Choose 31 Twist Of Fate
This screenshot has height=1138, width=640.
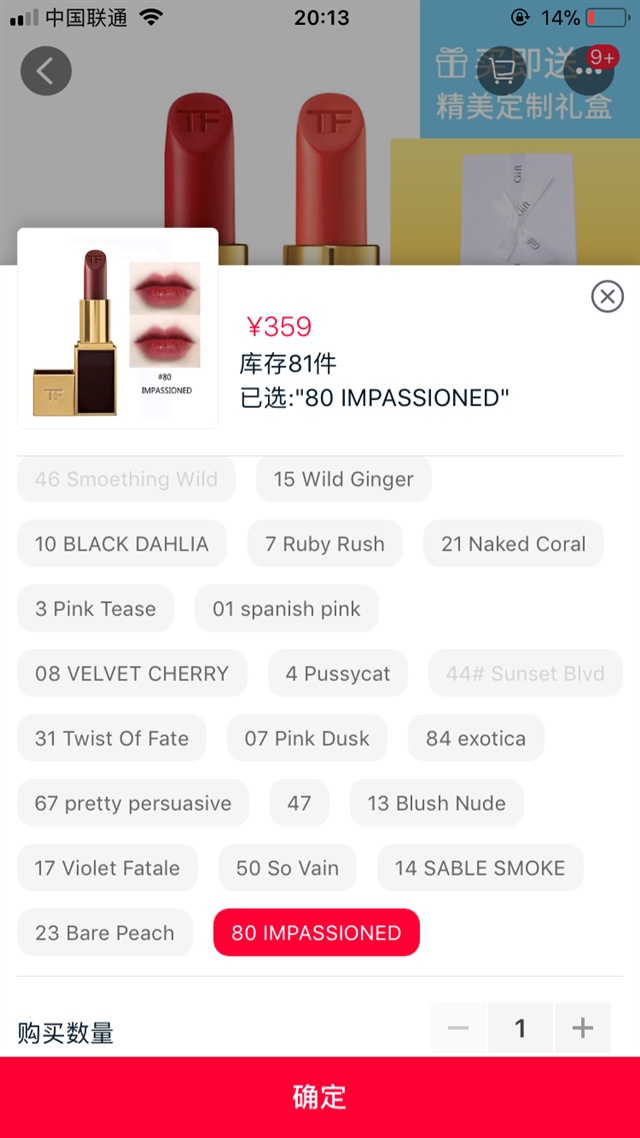(x=112, y=738)
